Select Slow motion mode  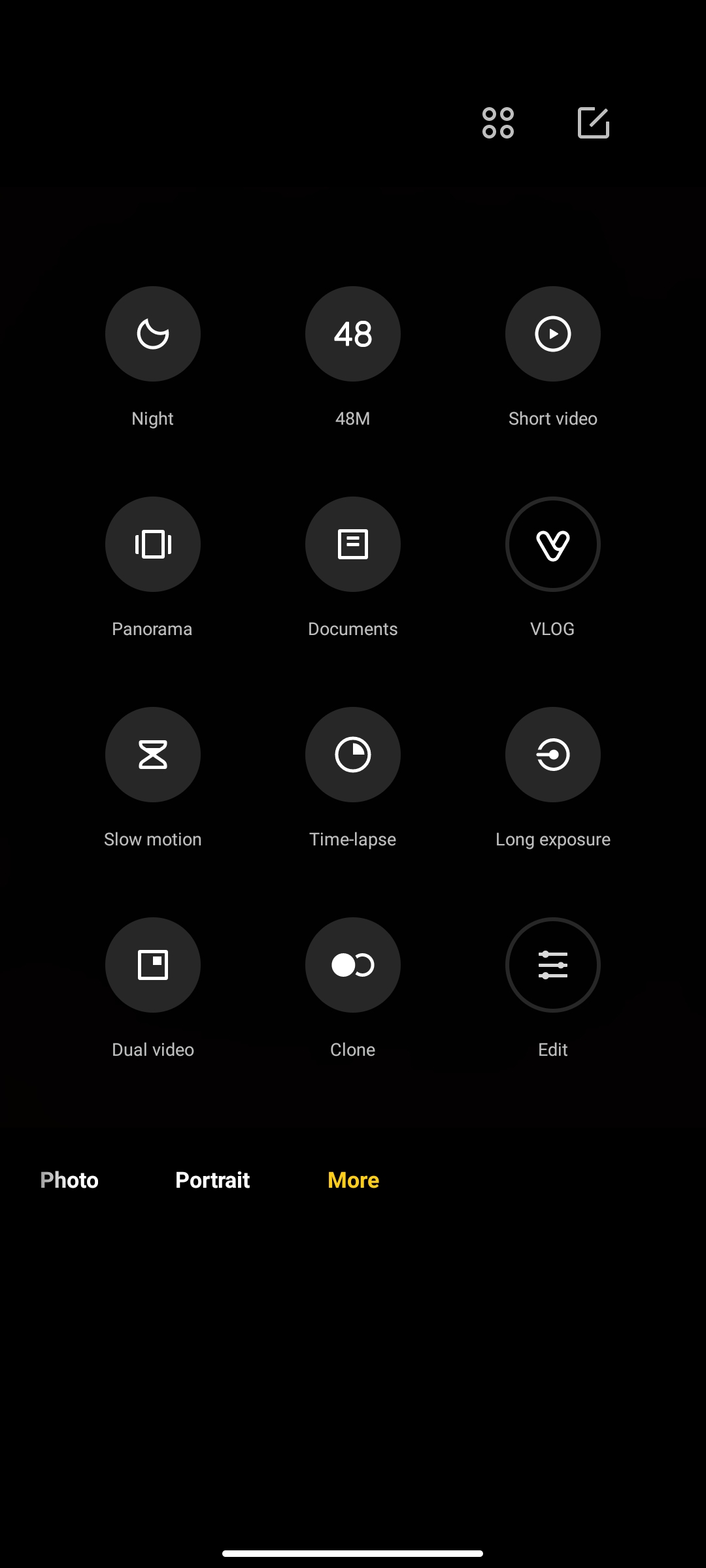point(153,755)
